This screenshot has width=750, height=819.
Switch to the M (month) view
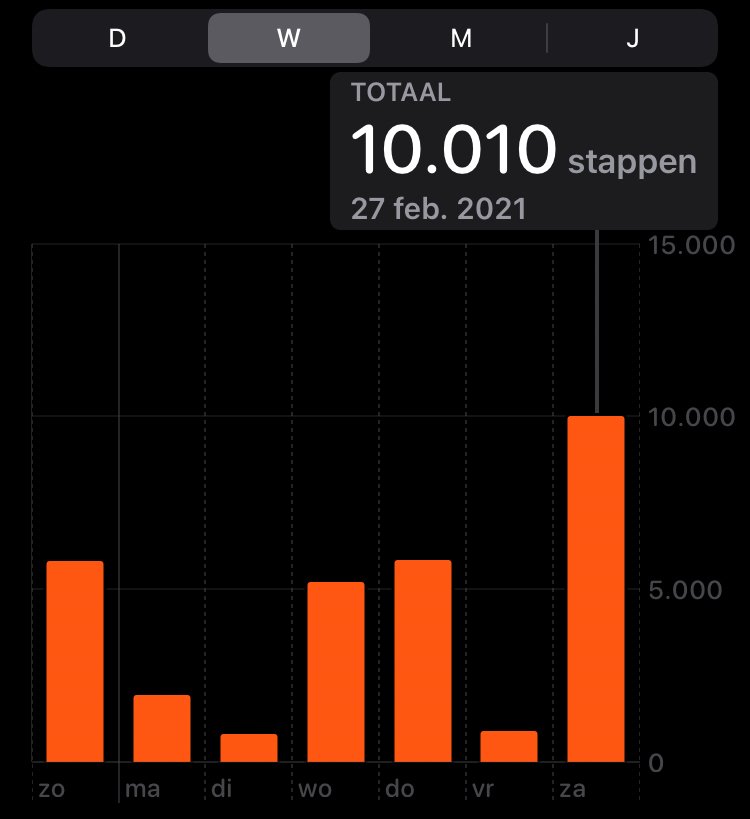[460, 39]
